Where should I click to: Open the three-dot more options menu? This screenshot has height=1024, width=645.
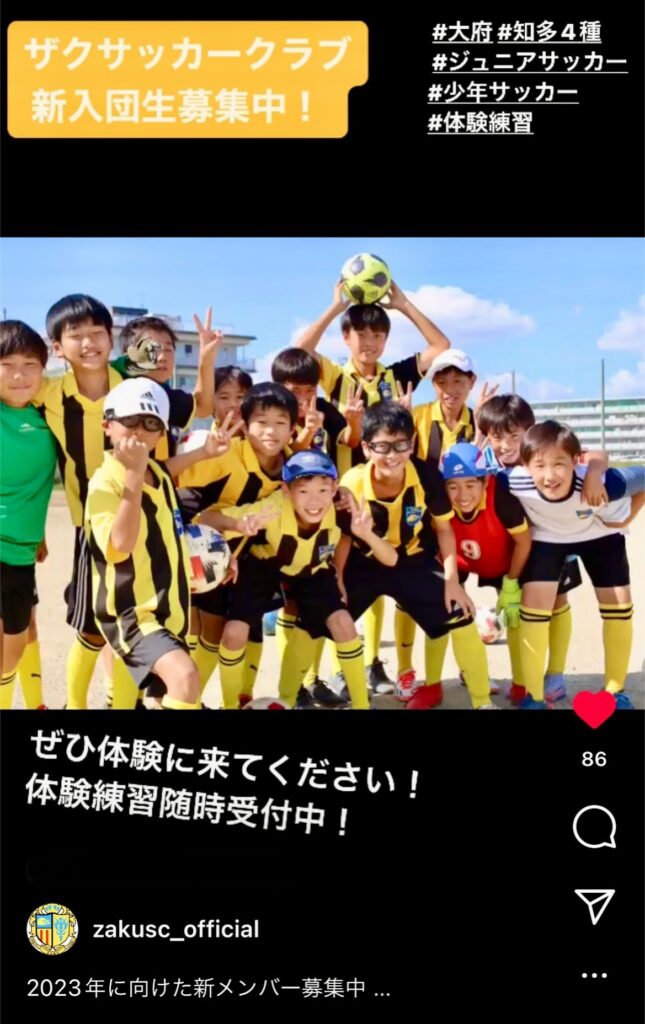point(594,975)
